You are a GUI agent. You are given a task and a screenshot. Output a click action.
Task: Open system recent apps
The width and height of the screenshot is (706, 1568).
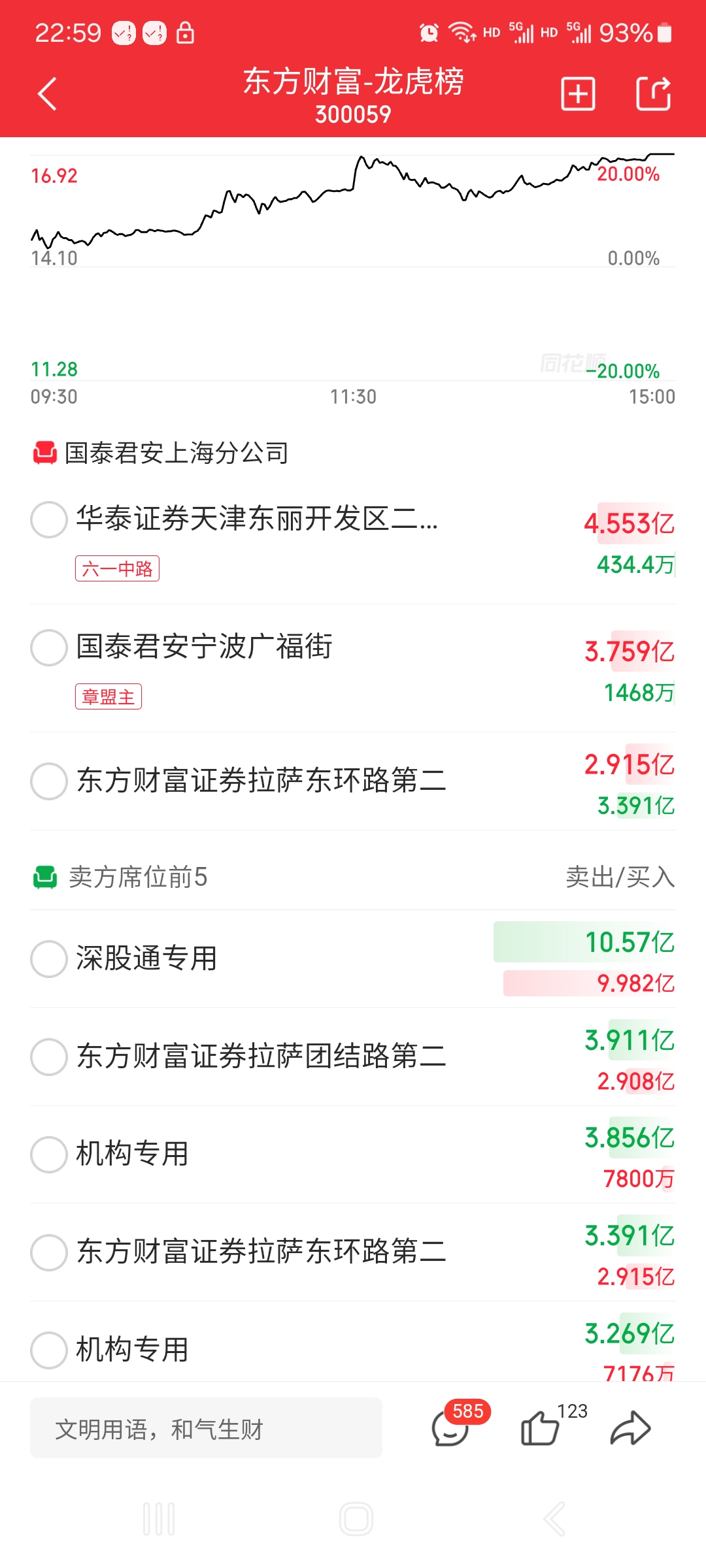pos(159,1519)
